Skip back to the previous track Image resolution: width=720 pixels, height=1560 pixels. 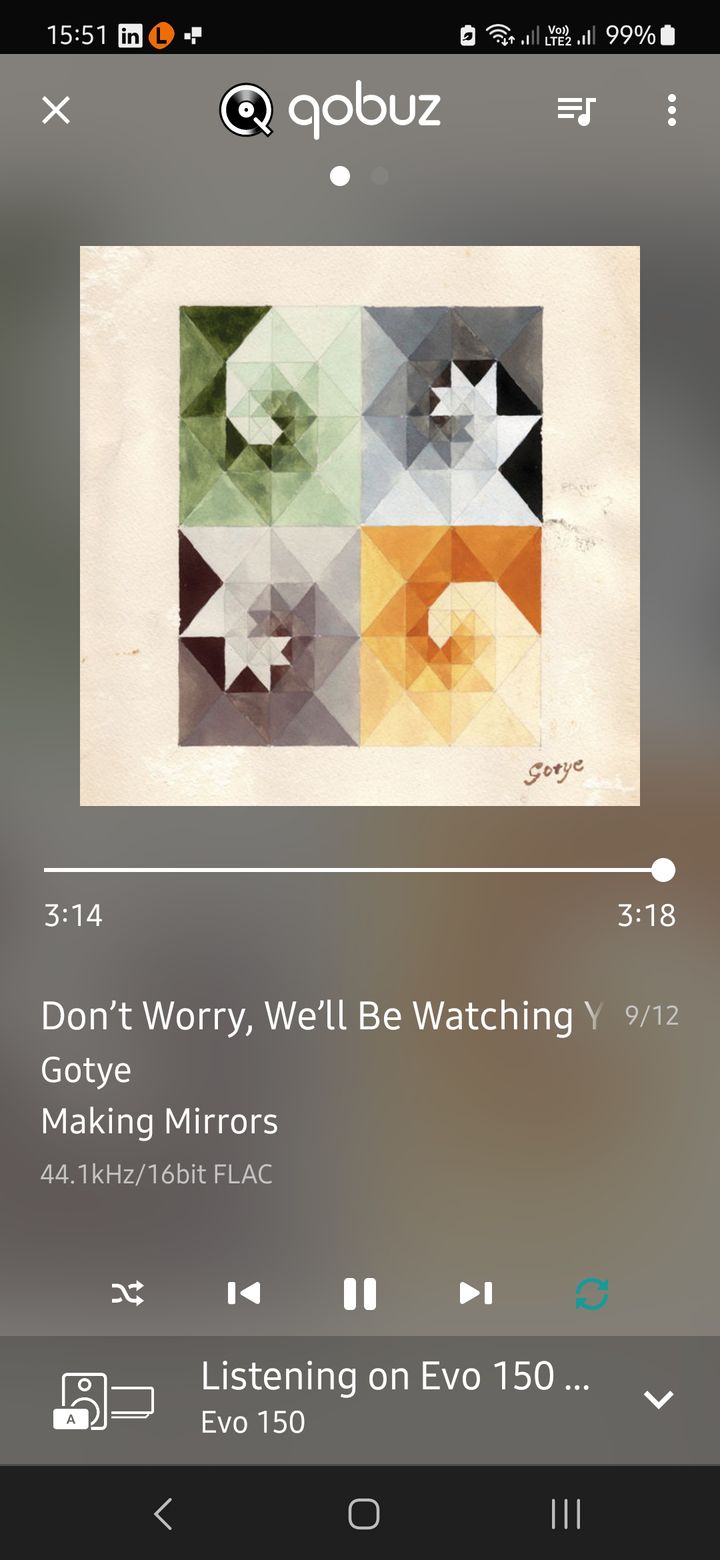pyautogui.click(x=243, y=1293)
